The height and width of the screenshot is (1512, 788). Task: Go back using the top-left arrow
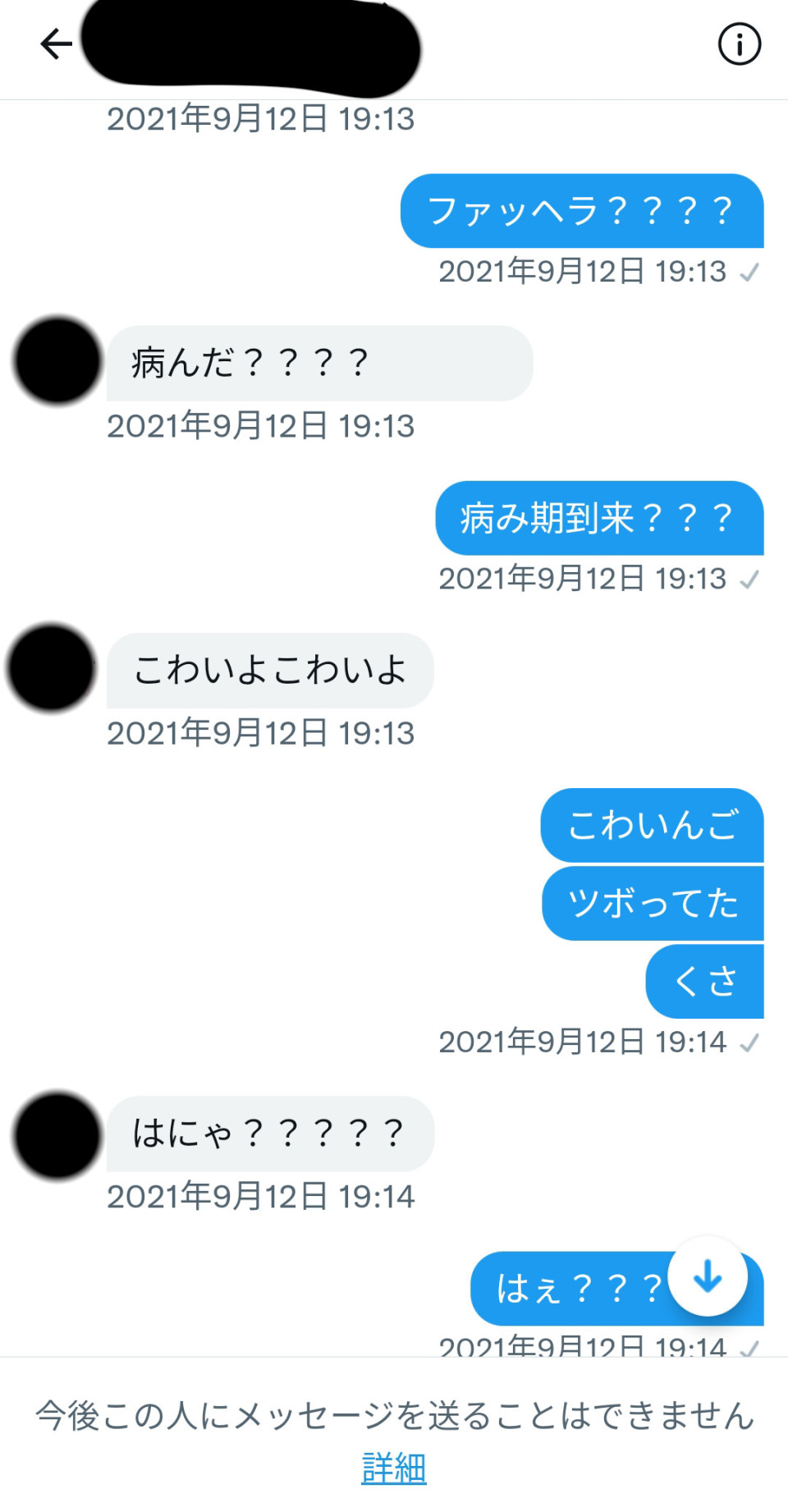pos(56,44)
